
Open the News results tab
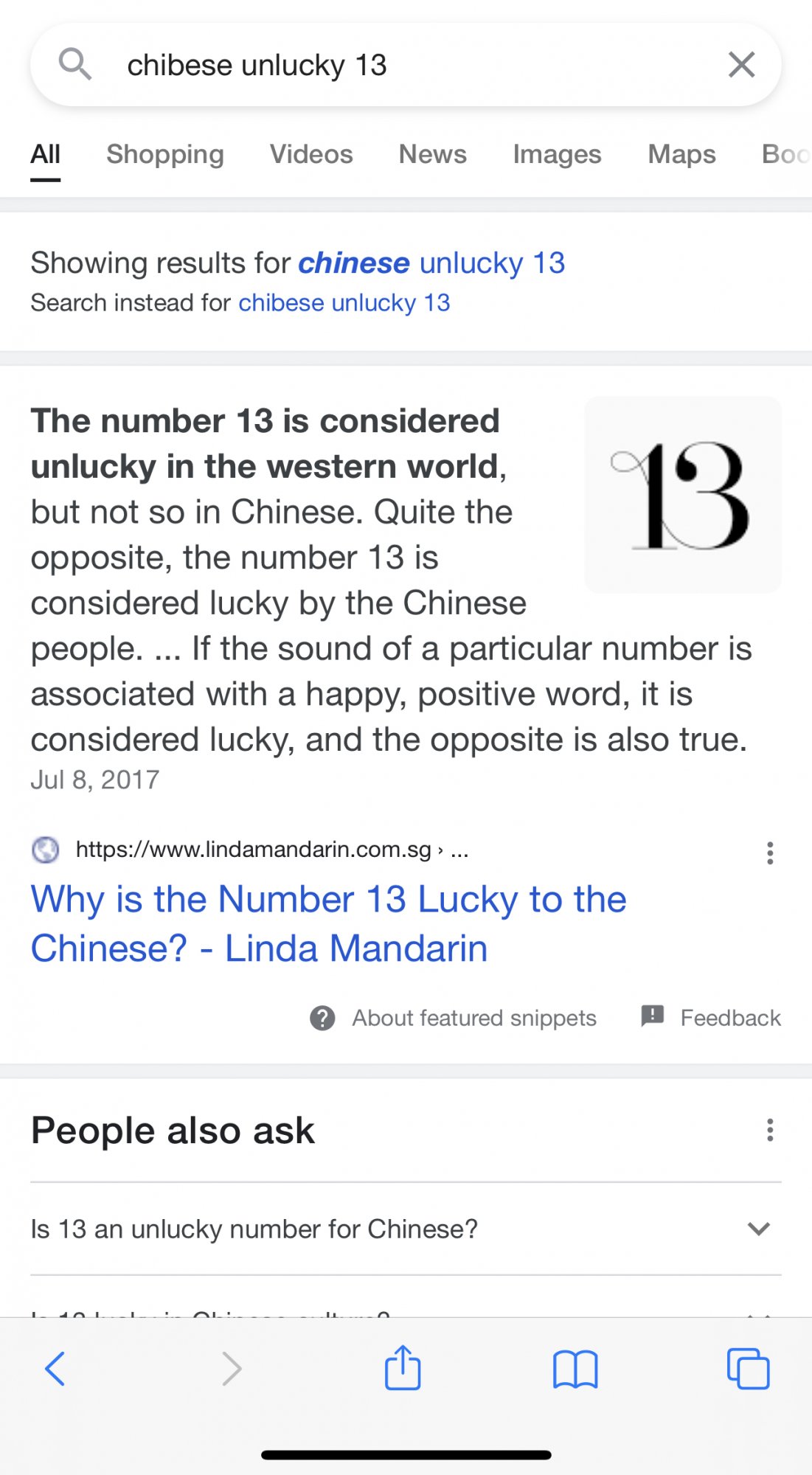(x=433, y=154)
